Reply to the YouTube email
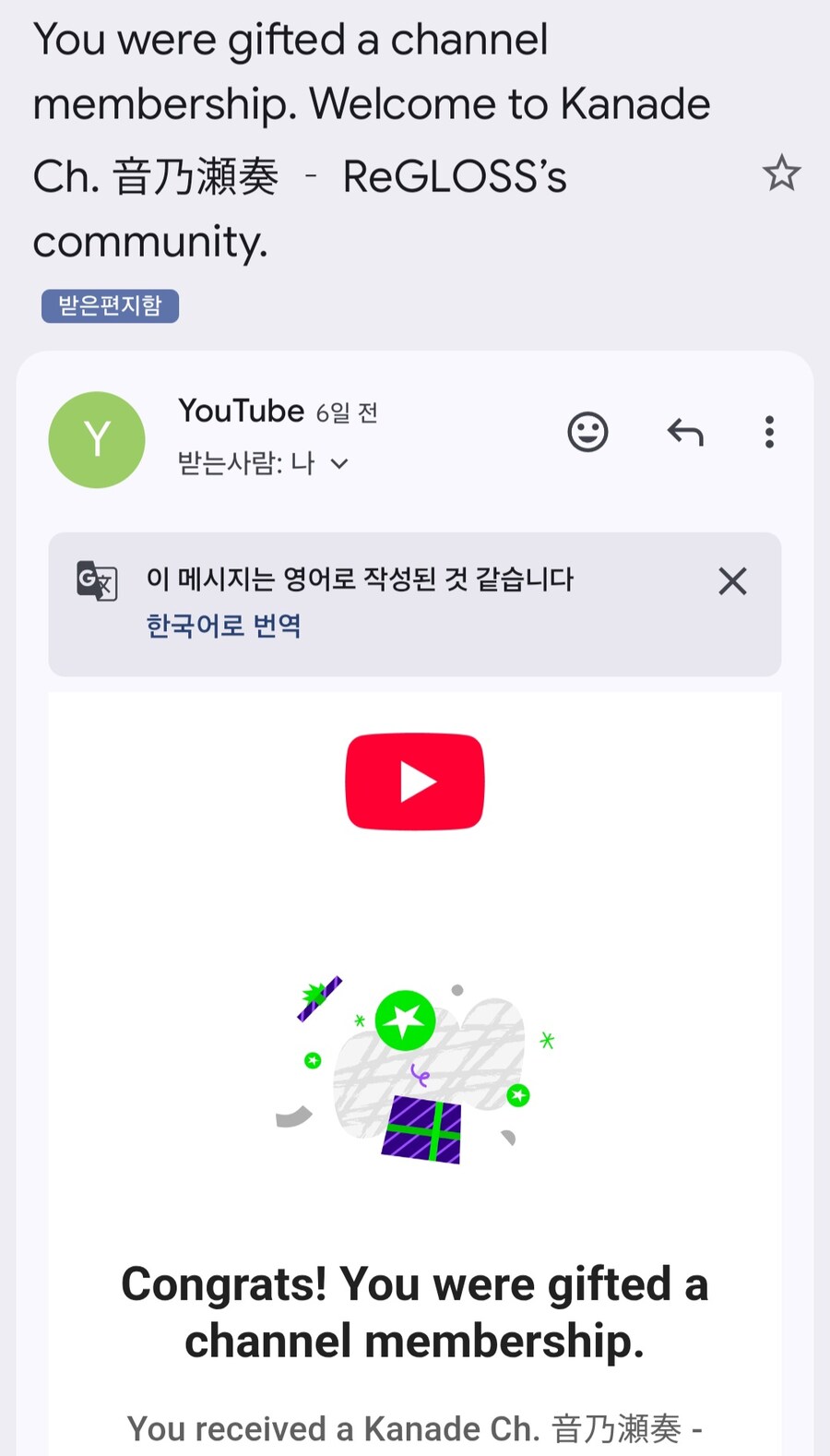The image size is (830, 1456). (685, 432)
